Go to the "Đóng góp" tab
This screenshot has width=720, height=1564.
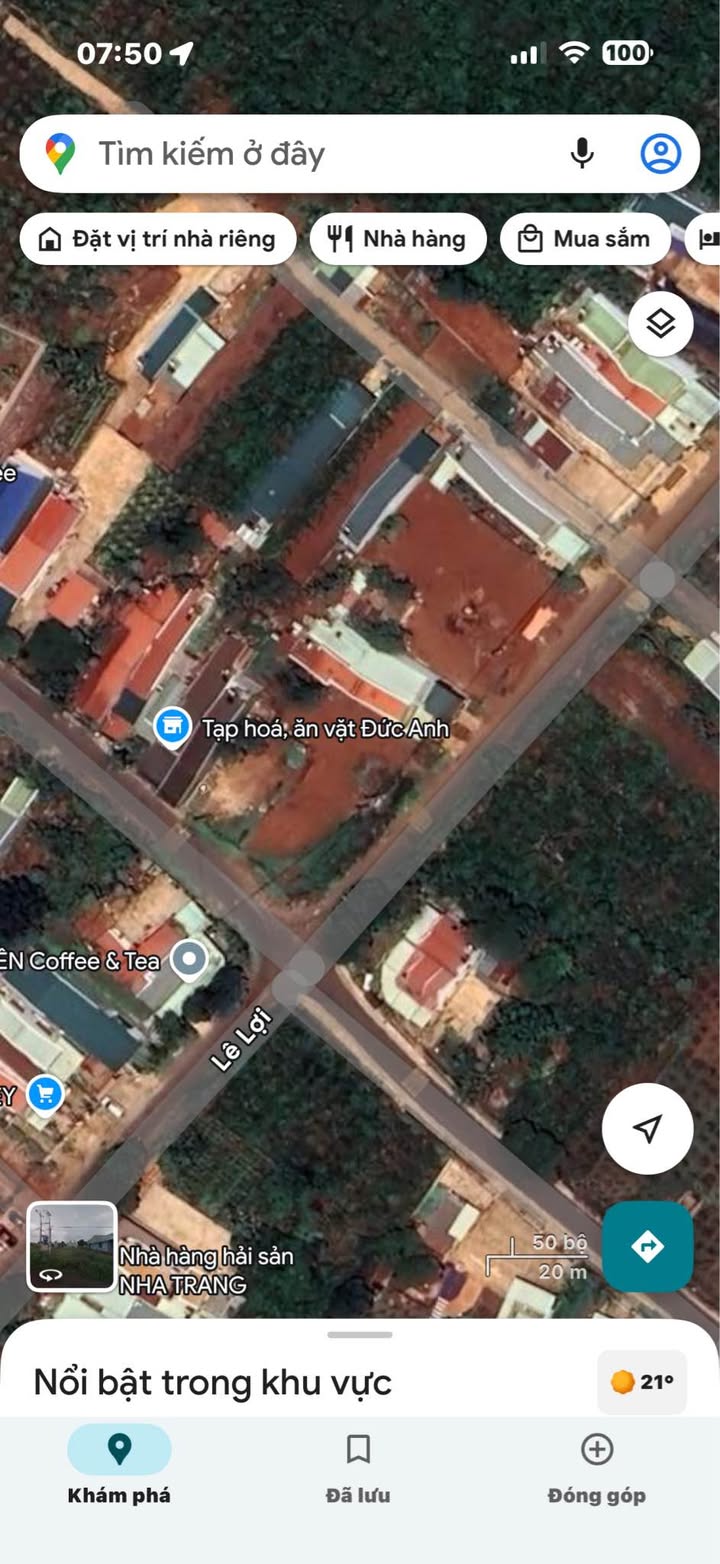[597, 1466]
